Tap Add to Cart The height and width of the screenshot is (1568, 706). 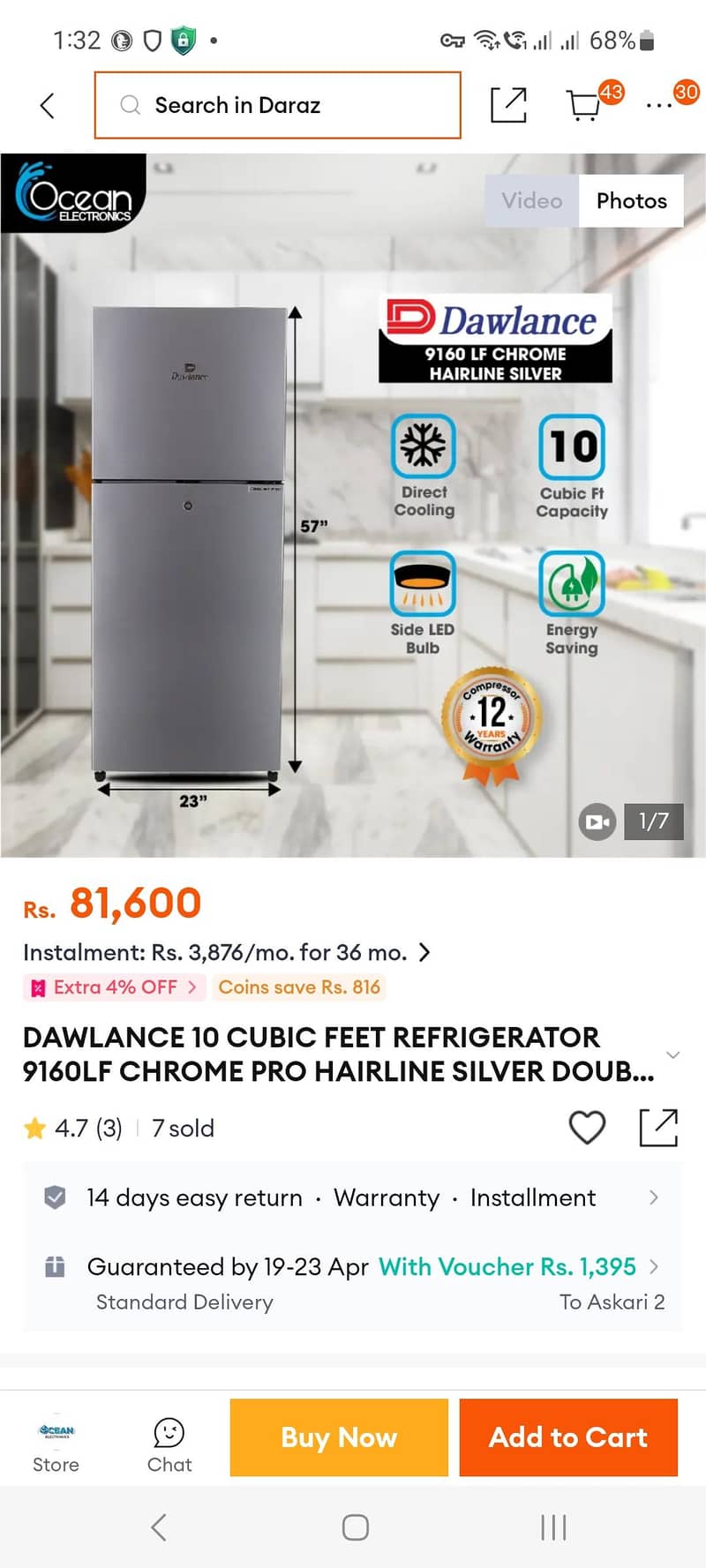click(568, 1437)
